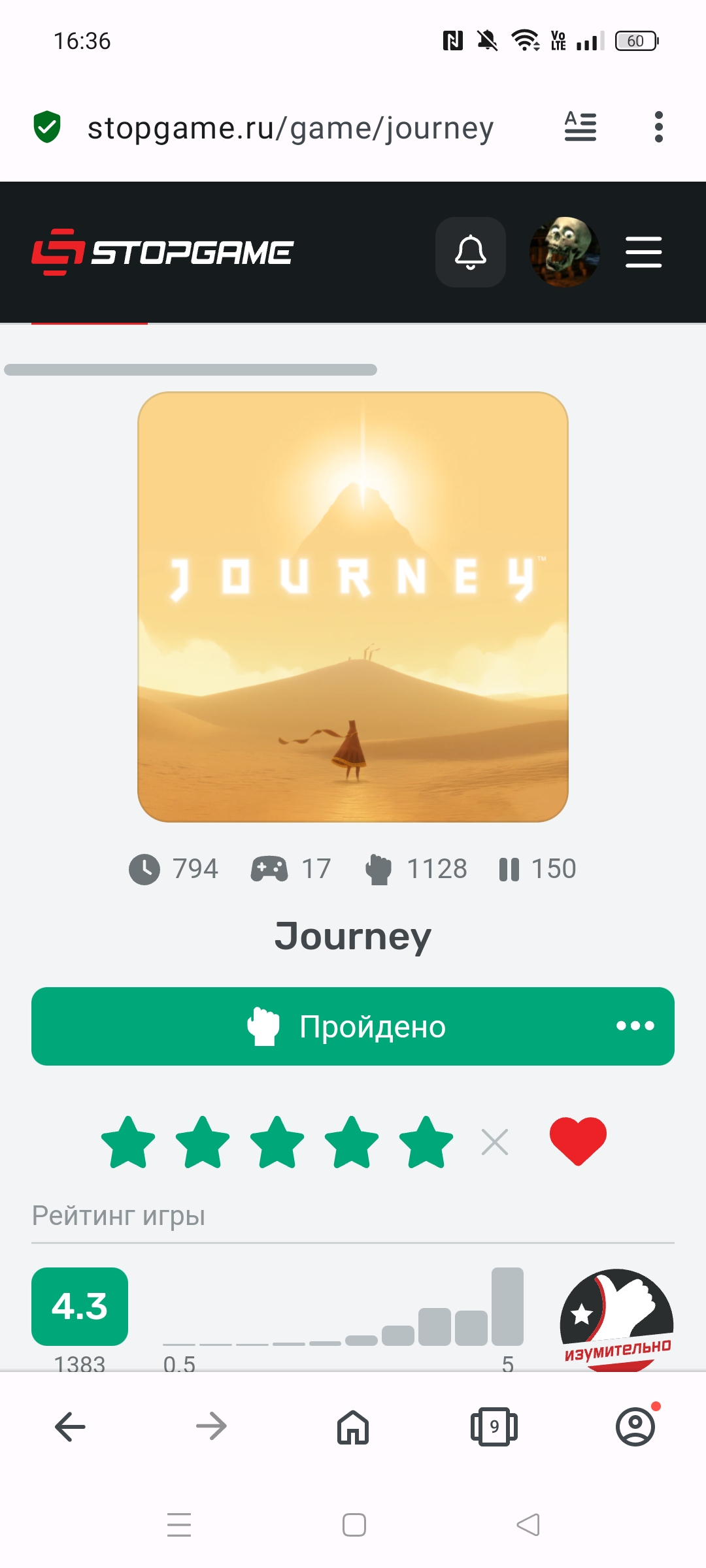Tap the stopgame.ru address bar

[x=290, y=127]
